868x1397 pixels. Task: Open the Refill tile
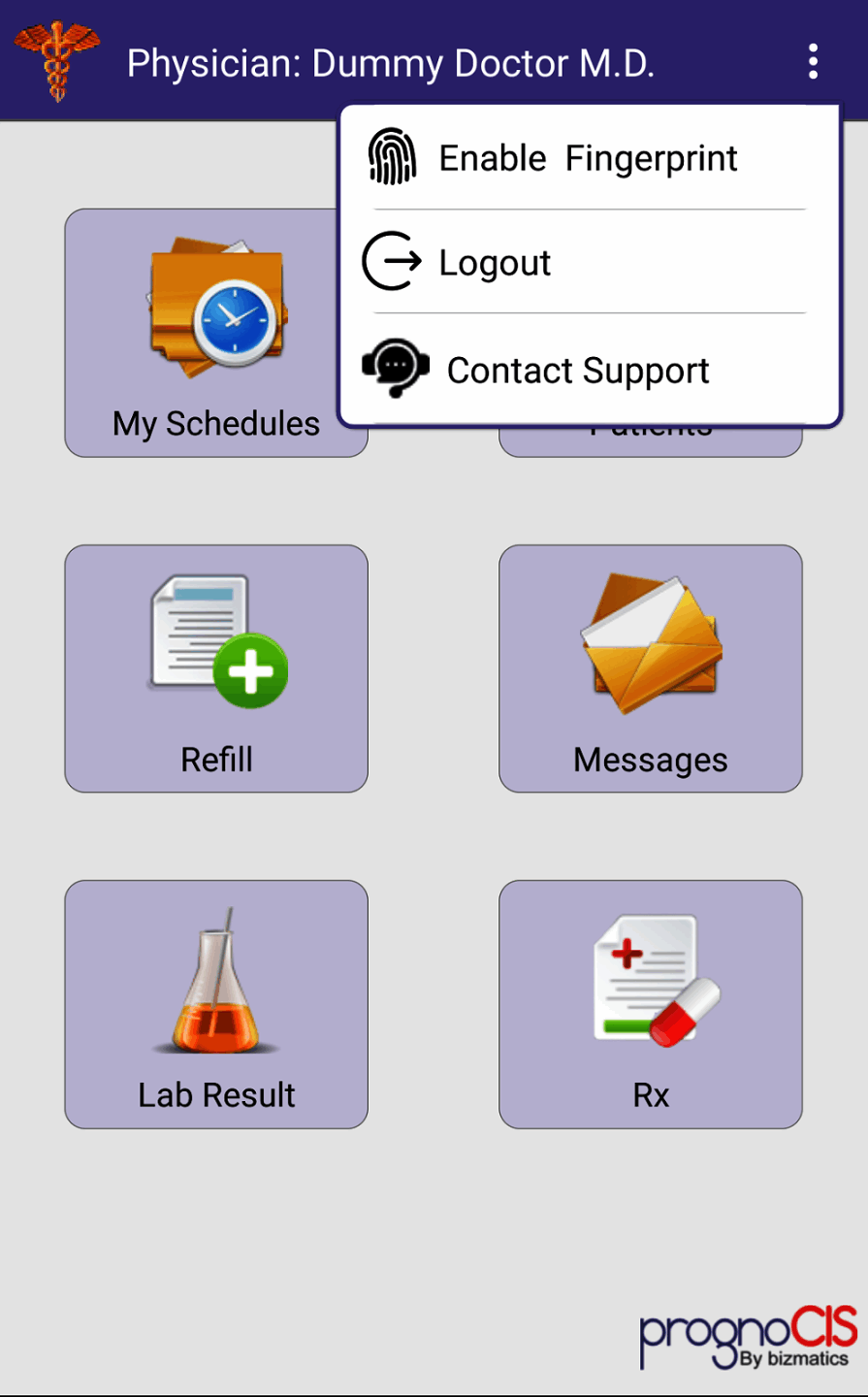pyautogui.click(x=216, y=668)
